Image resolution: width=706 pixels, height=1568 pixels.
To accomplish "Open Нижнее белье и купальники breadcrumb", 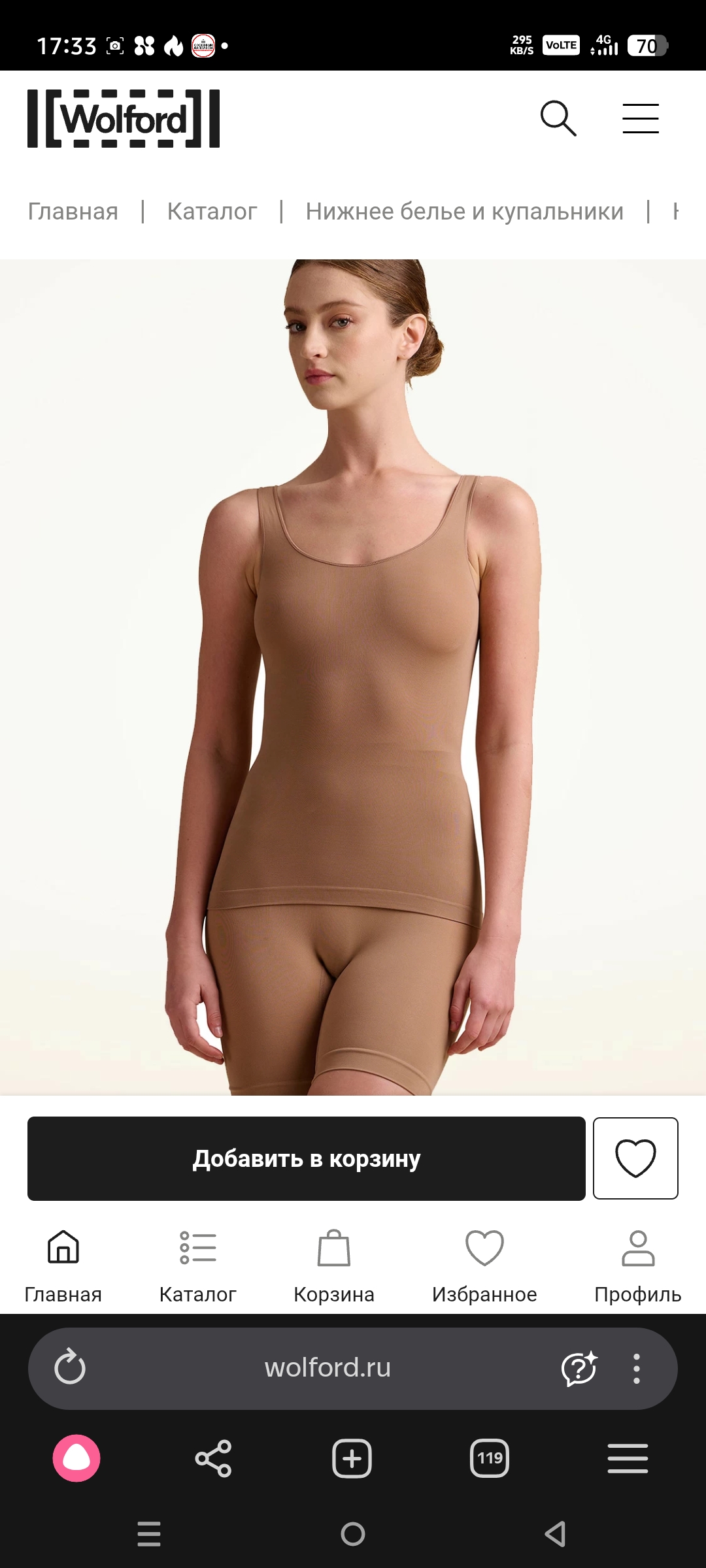I will coord(464,212).
